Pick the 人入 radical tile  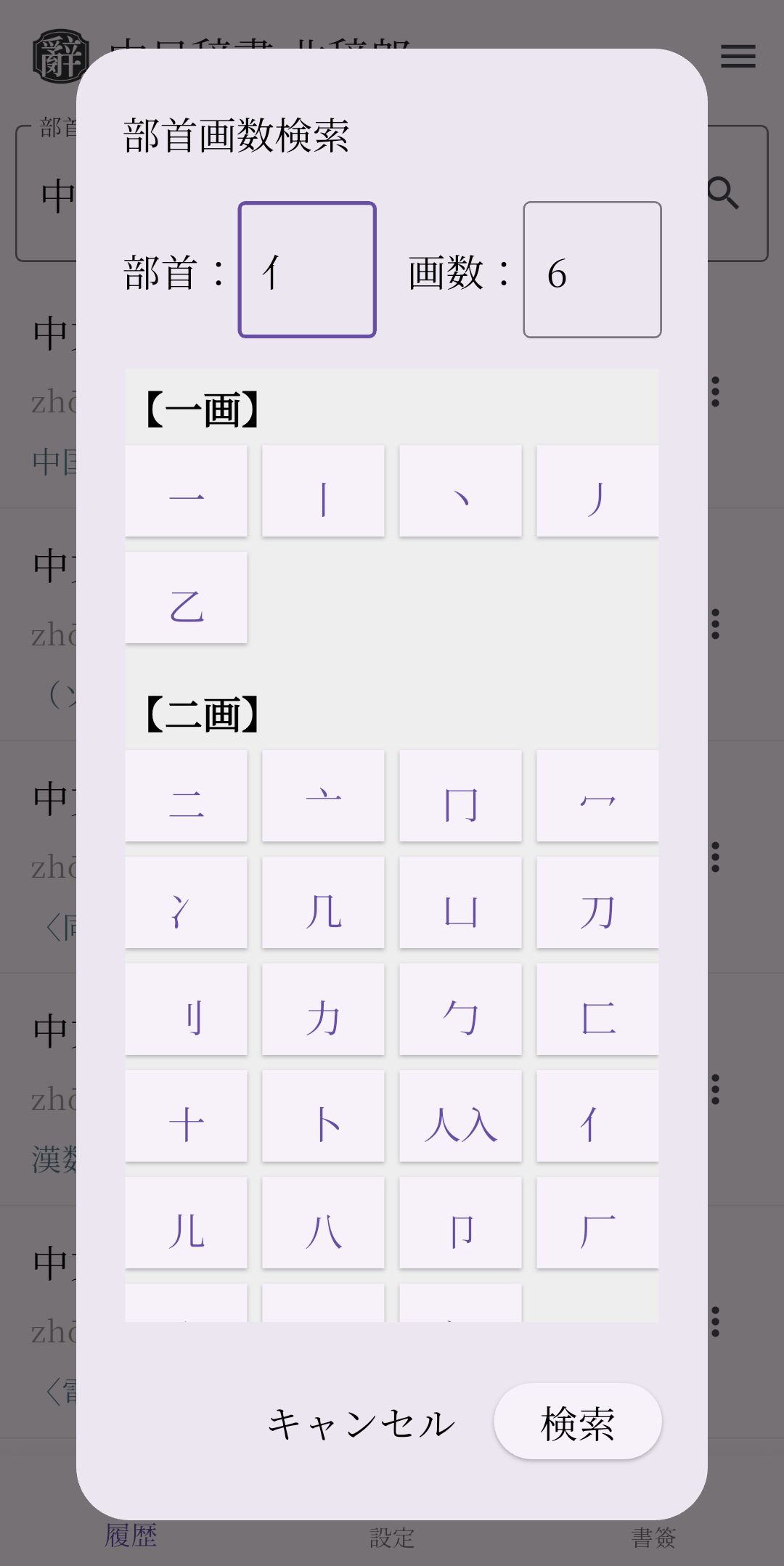pos(460,1116)
